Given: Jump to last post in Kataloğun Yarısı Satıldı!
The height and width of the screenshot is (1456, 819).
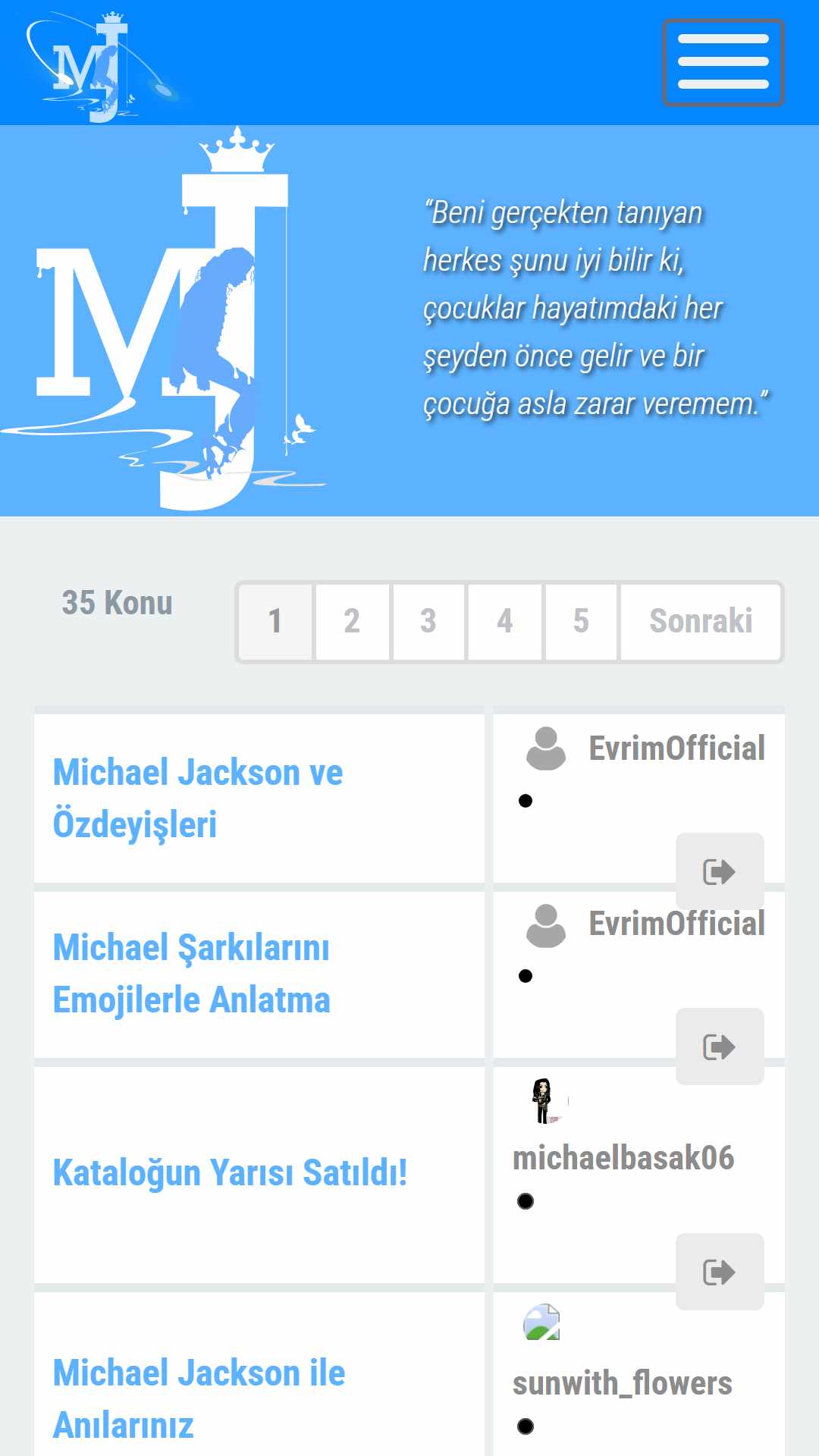Looking at the screenshot, I should tap(719, 1272).
